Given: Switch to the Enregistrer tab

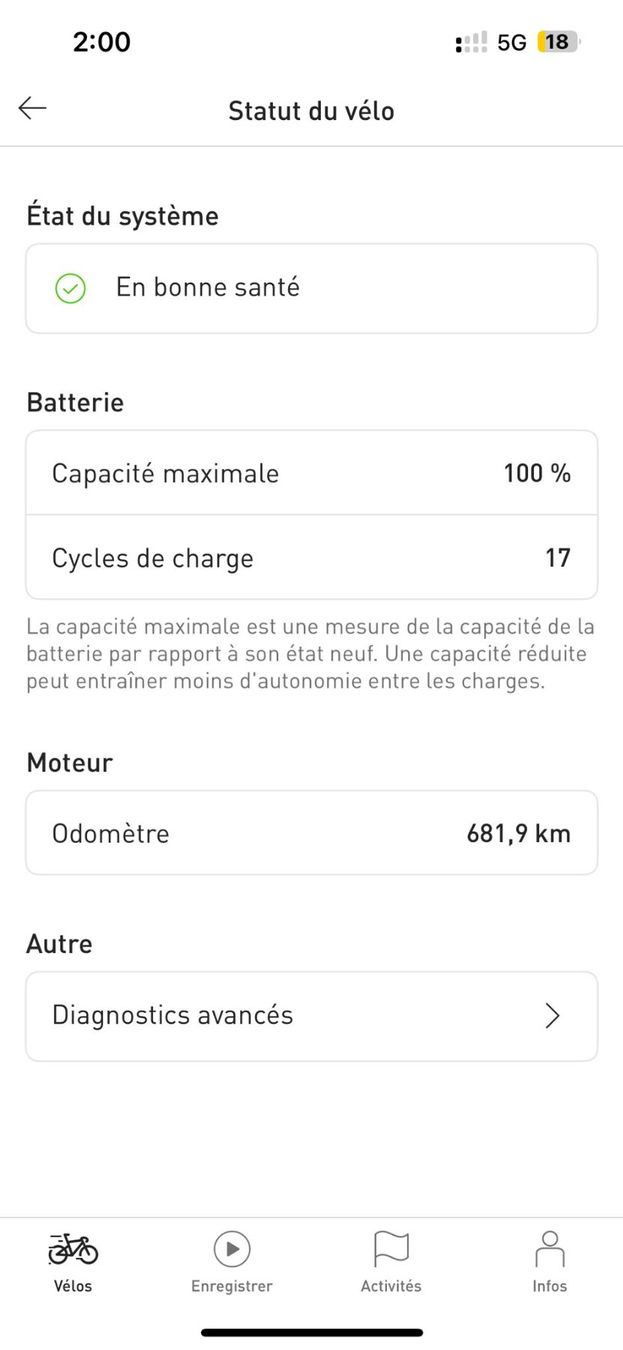Looking at the screenshot, I should [x=232, y=1262].
